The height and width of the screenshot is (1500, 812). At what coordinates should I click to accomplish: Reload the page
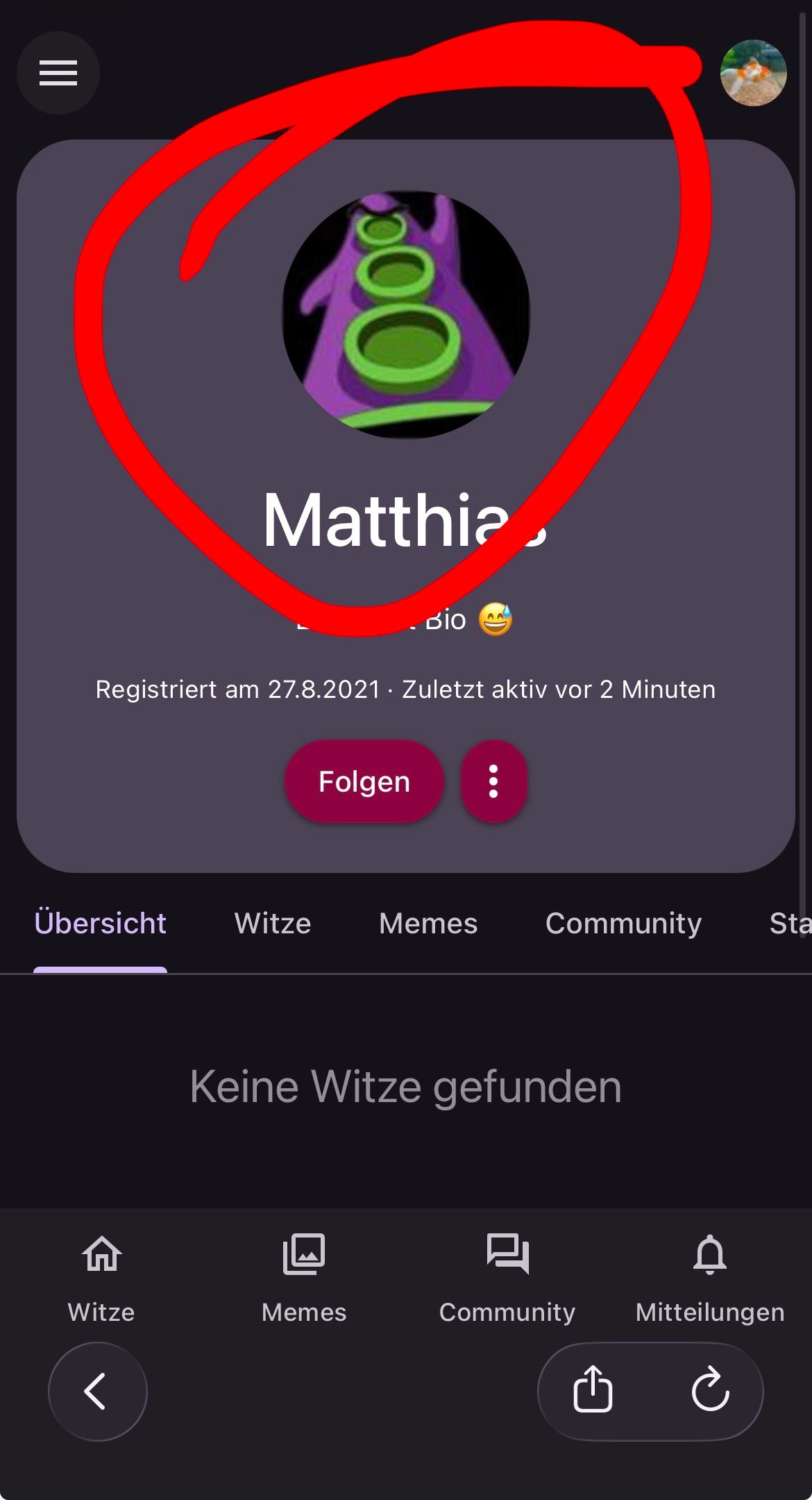(710, 1390)
